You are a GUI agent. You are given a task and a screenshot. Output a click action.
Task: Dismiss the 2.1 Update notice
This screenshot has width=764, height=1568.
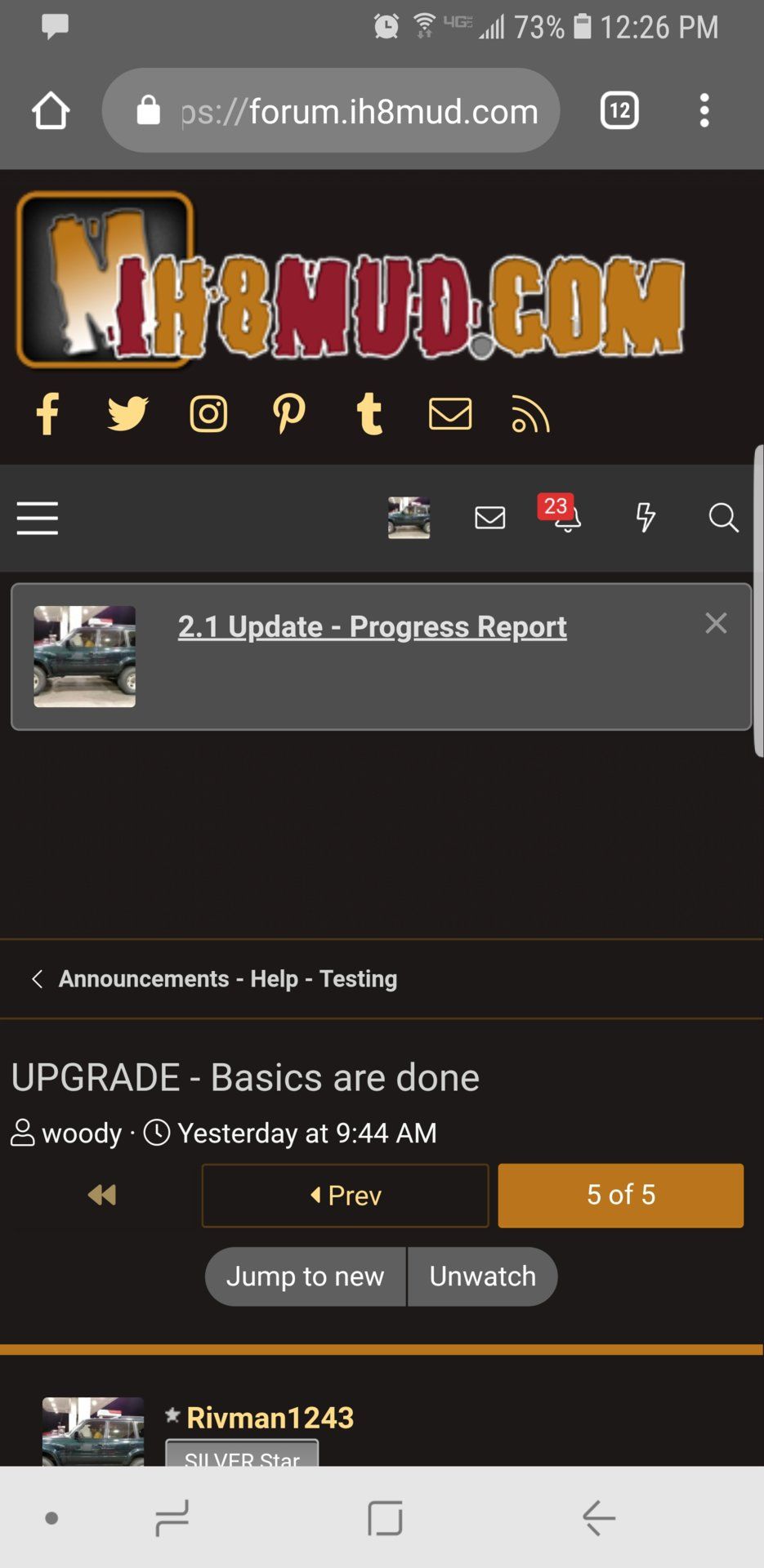[x=716, y=623]
